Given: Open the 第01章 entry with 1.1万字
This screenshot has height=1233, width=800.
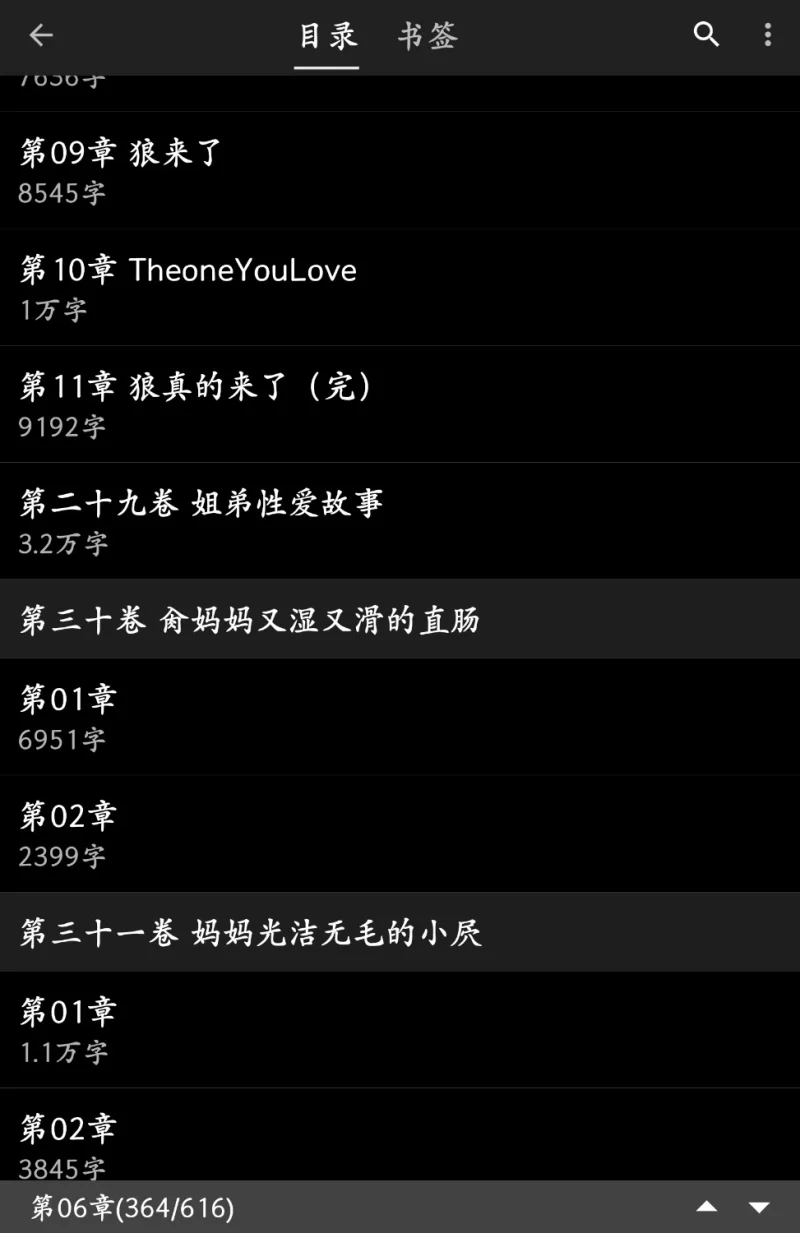Looking at the screenshot, I should [400, 1030].
